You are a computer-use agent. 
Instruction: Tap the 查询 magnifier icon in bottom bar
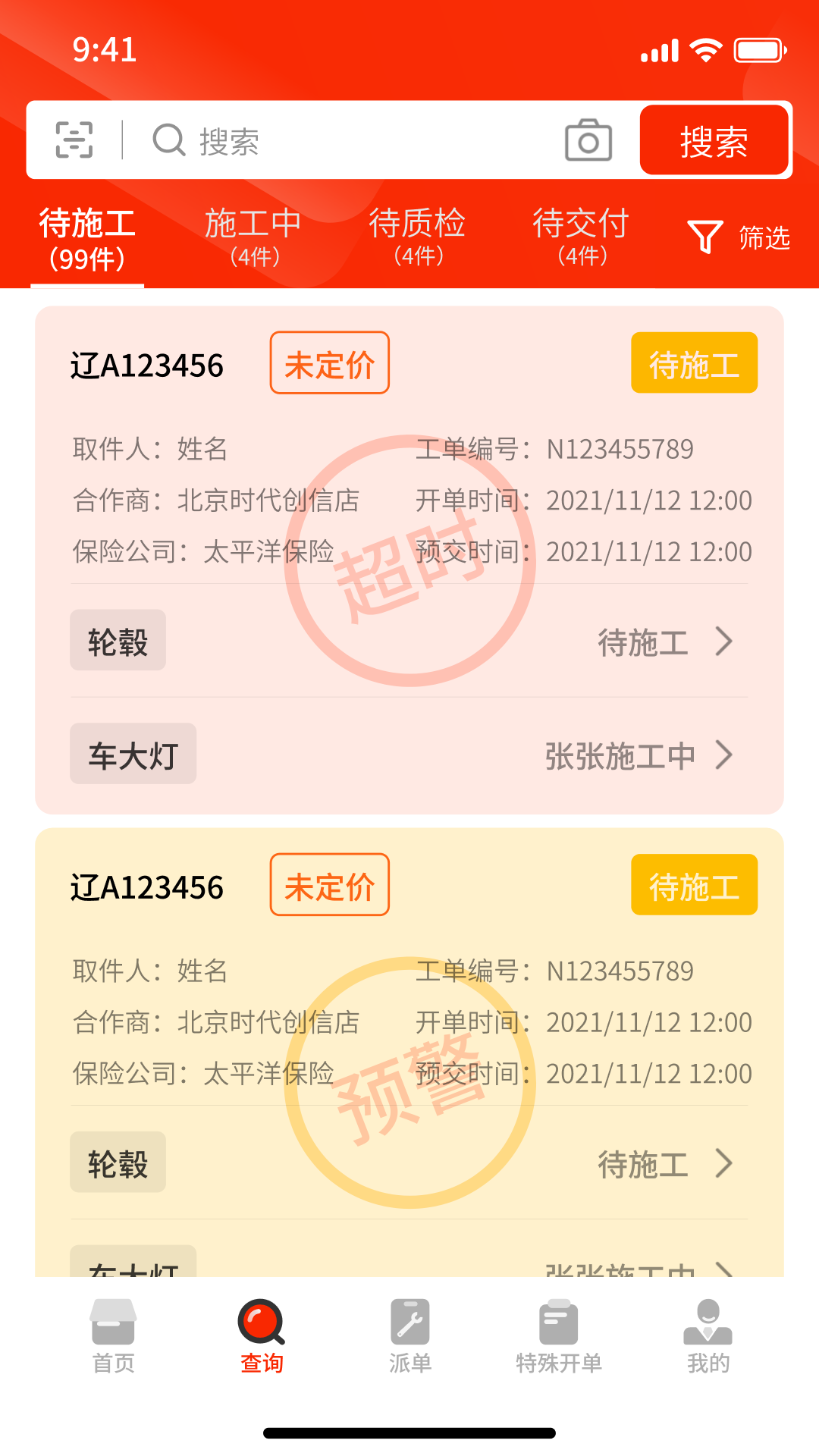point(261,1321)
